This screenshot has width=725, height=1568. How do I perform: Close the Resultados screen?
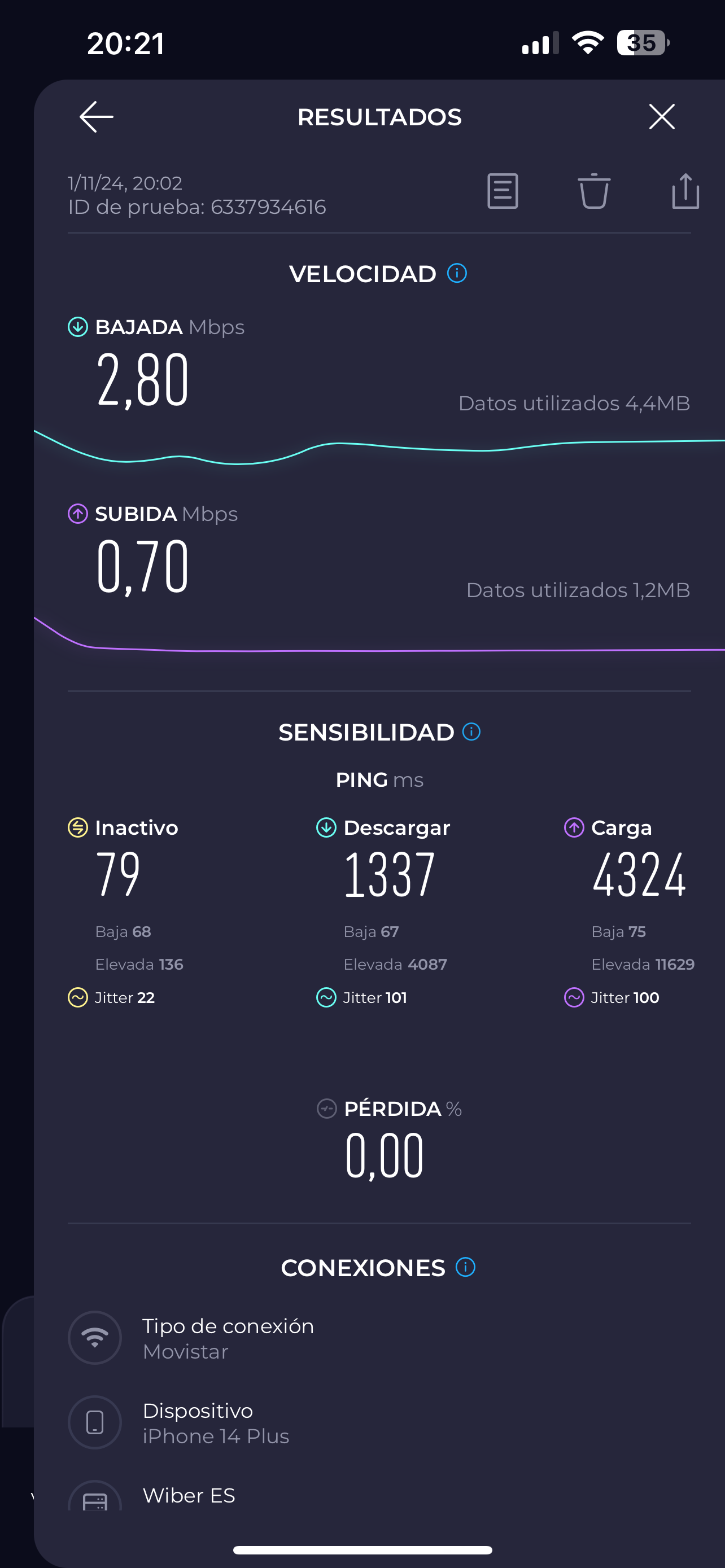[661, 117]
